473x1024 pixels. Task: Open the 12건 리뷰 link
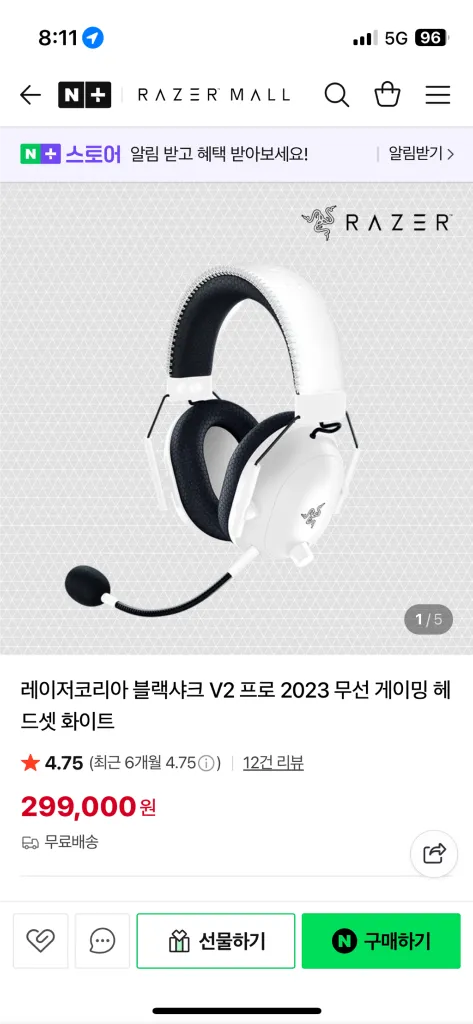(273, 763)
